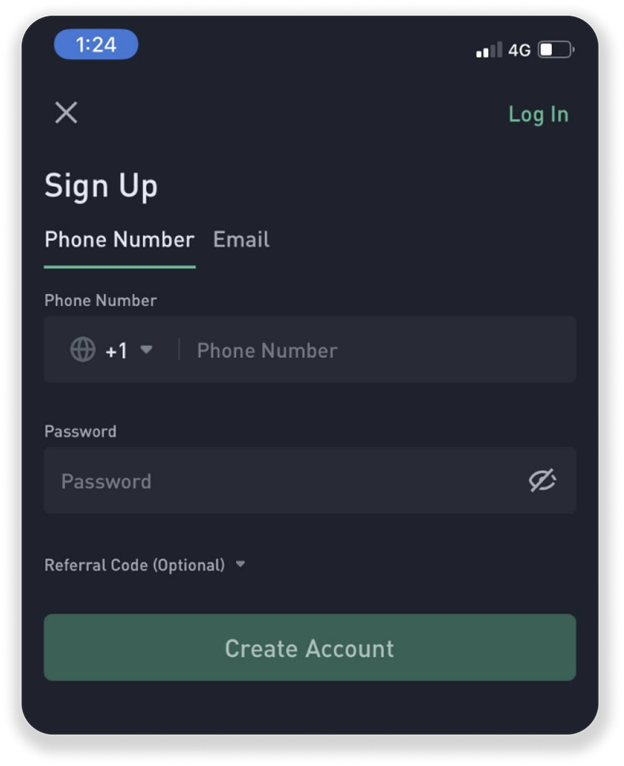Switch to the Email tab

241,240
